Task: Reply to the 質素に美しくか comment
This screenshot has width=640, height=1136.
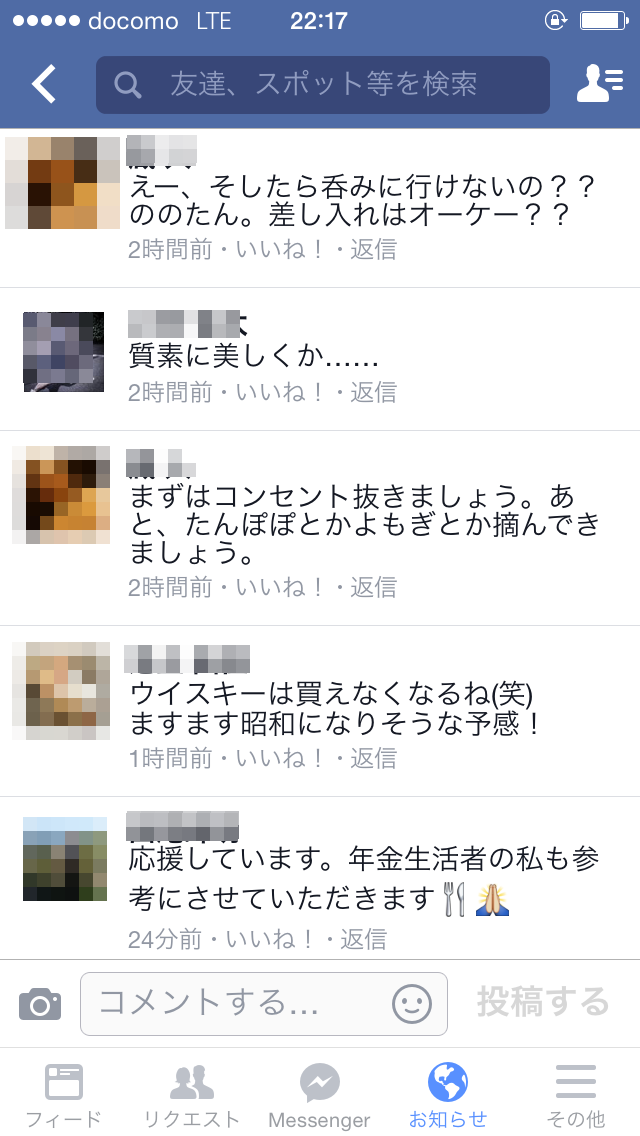Action: [373, 392]
